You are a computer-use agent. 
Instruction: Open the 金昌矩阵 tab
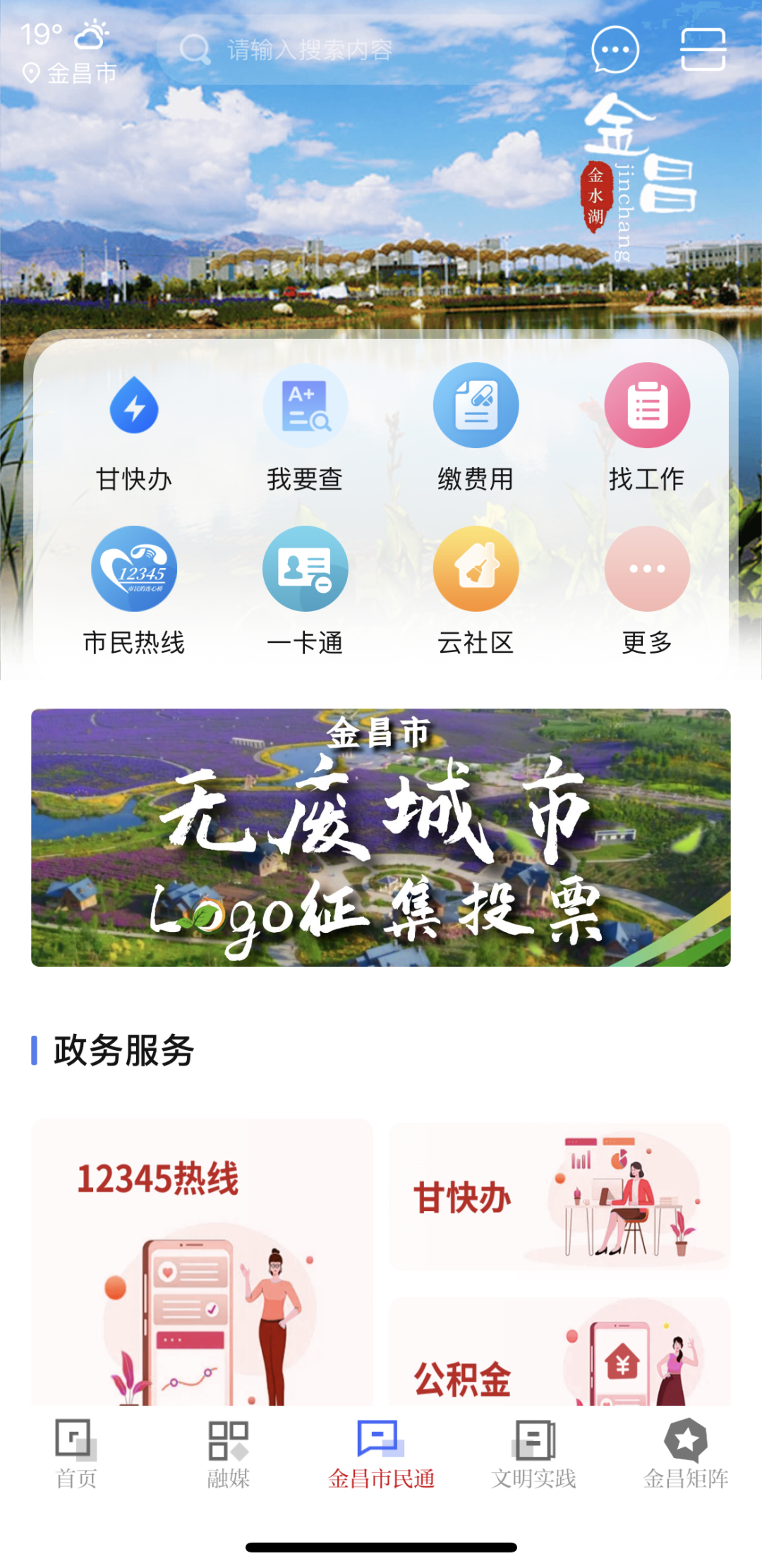(x=686, y=1457)
